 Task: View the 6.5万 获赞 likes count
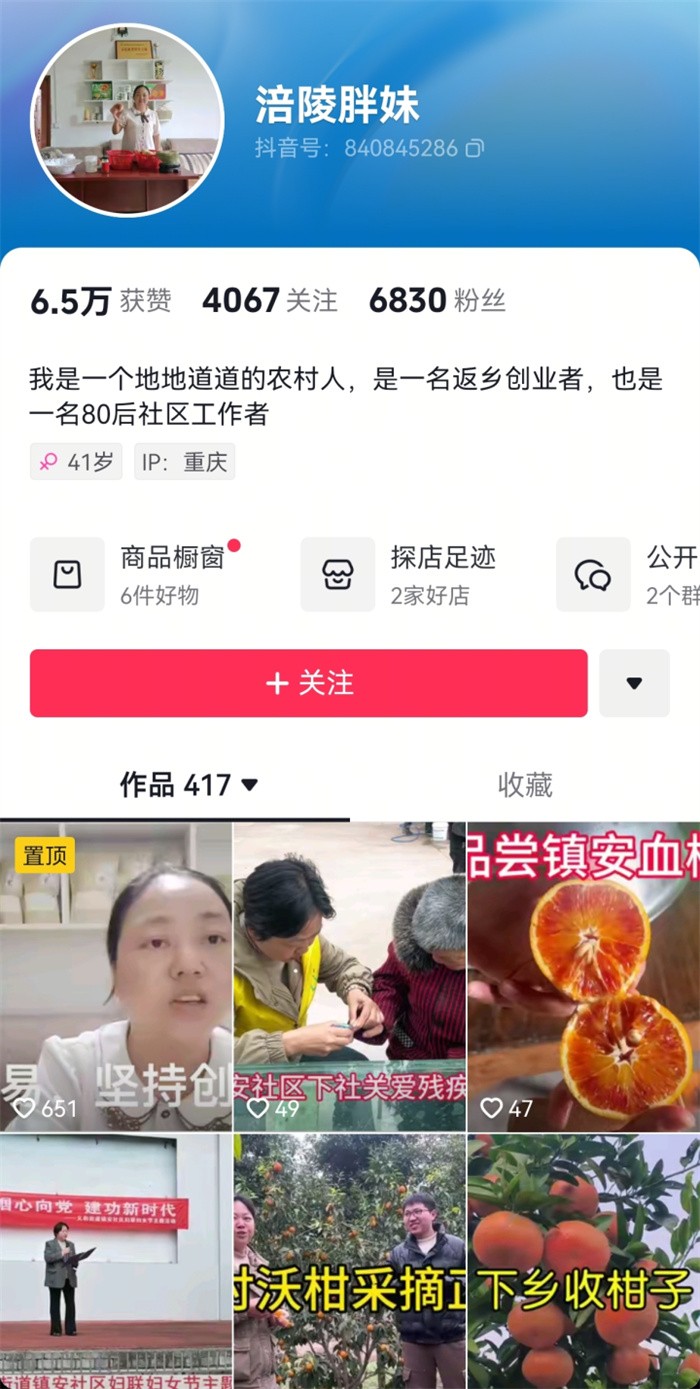100,300
